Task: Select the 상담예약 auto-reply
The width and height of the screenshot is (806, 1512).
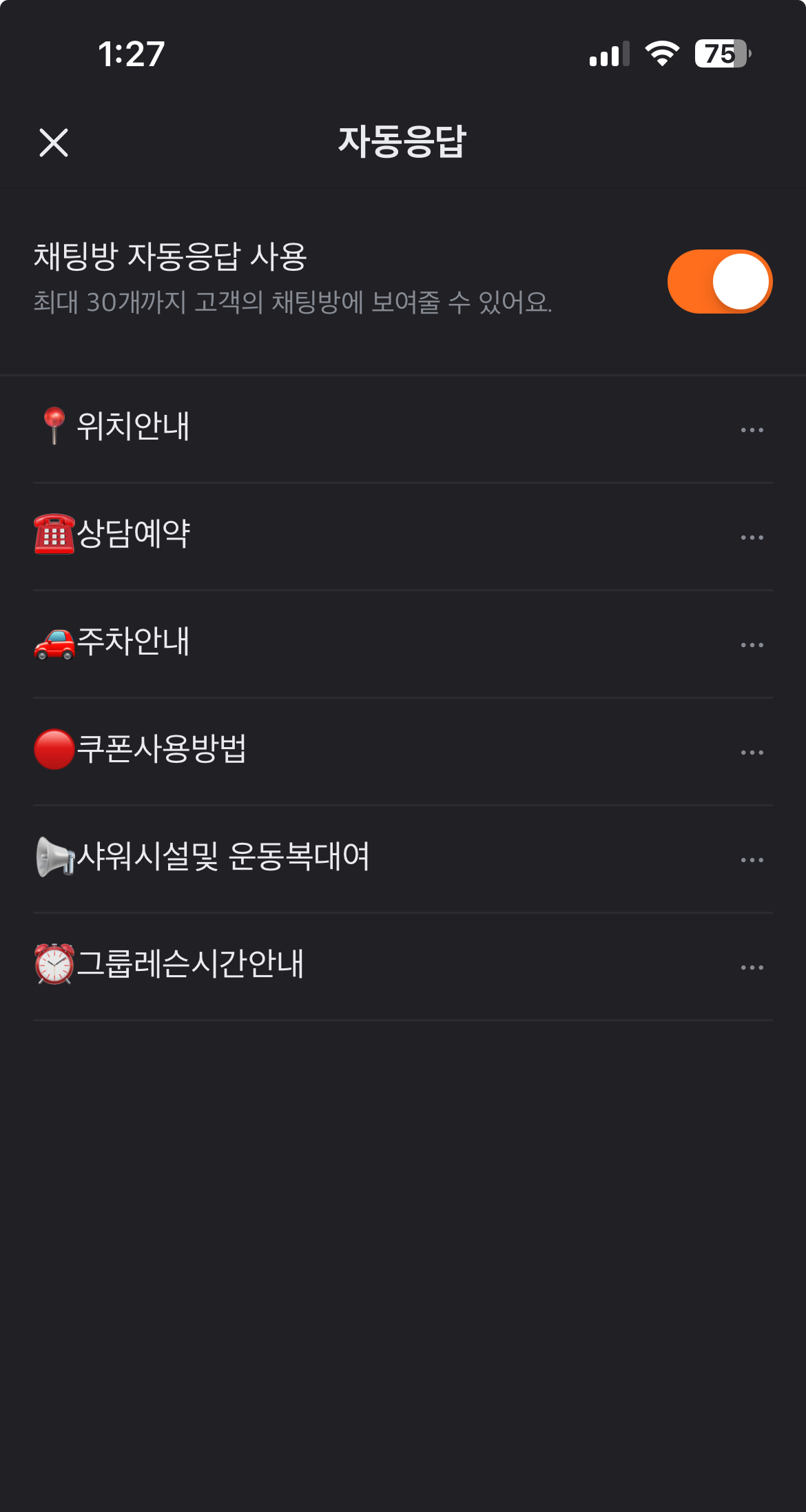Action: (134, 534)
